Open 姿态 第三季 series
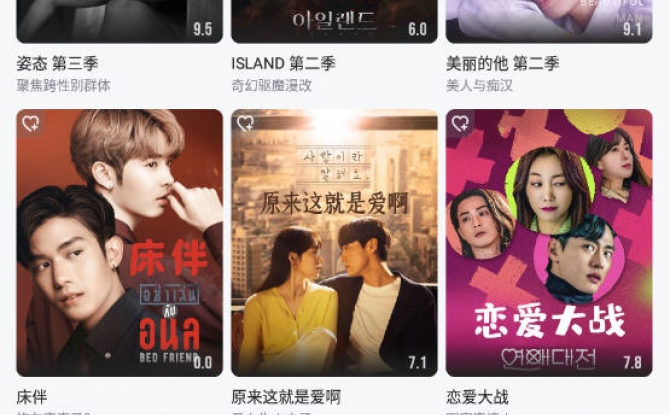Image resolution: width=670 pixels, height=415 pixels. click(x=119, y=20)
